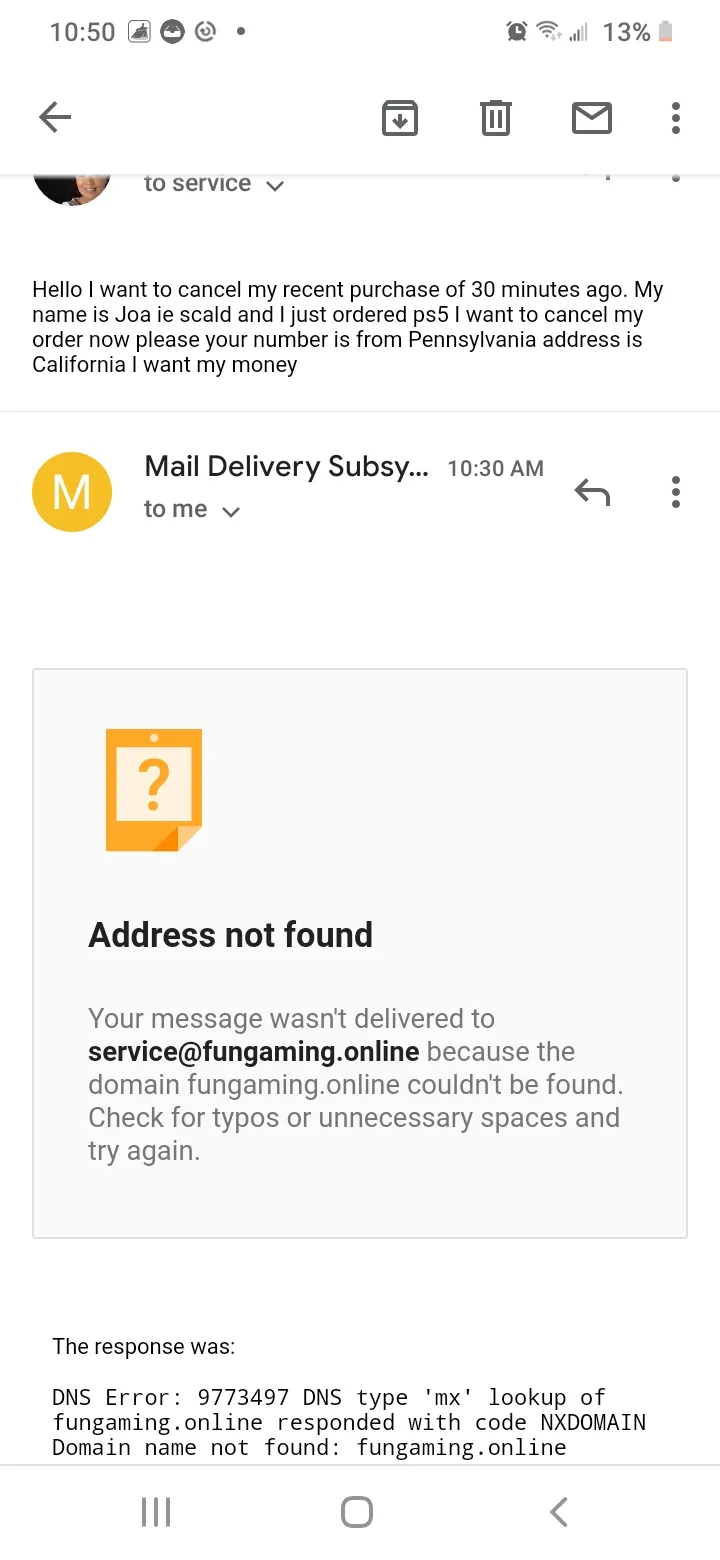The height and width of the screenshot is (1560, 720).
Task: Expand 'to me' recipient details
Action: coord(231,511)
